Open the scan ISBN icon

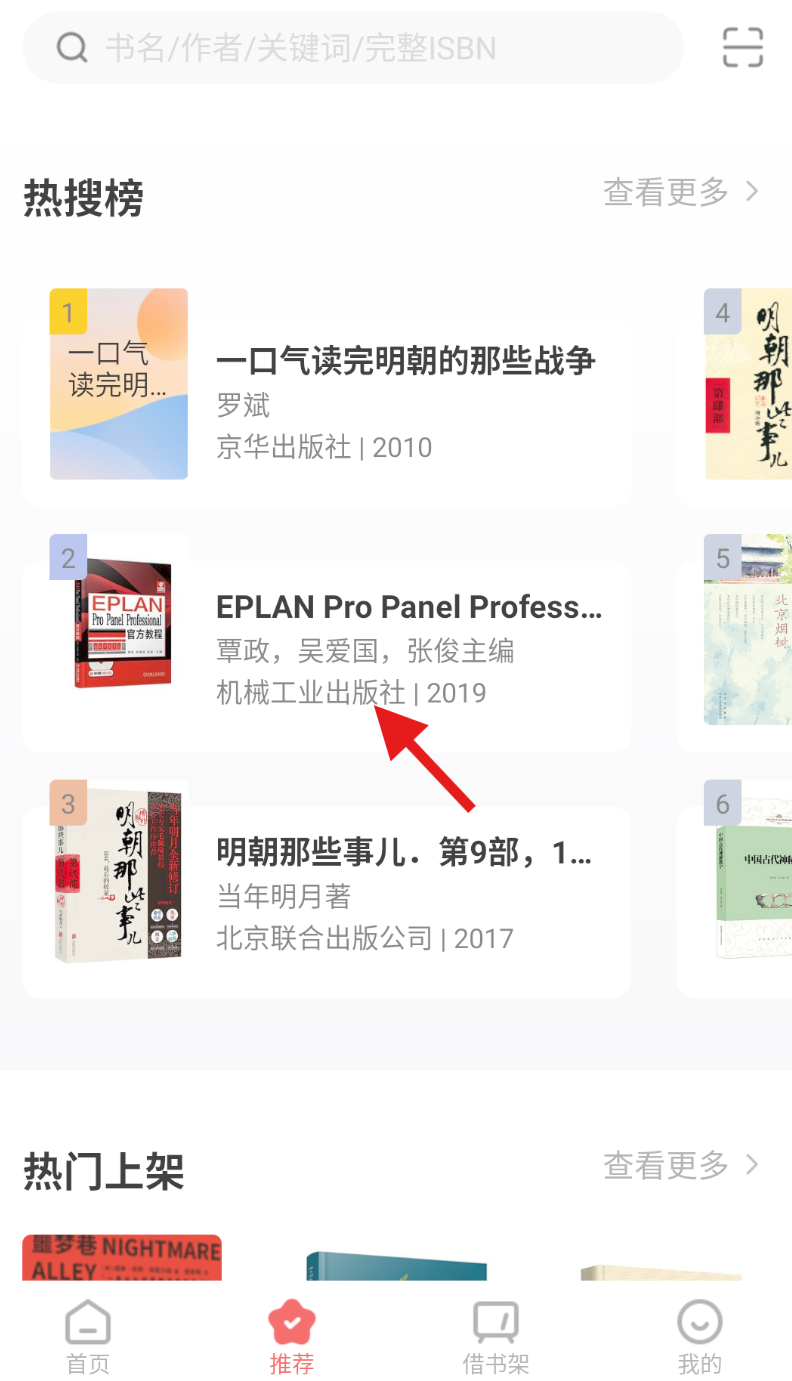742,47
